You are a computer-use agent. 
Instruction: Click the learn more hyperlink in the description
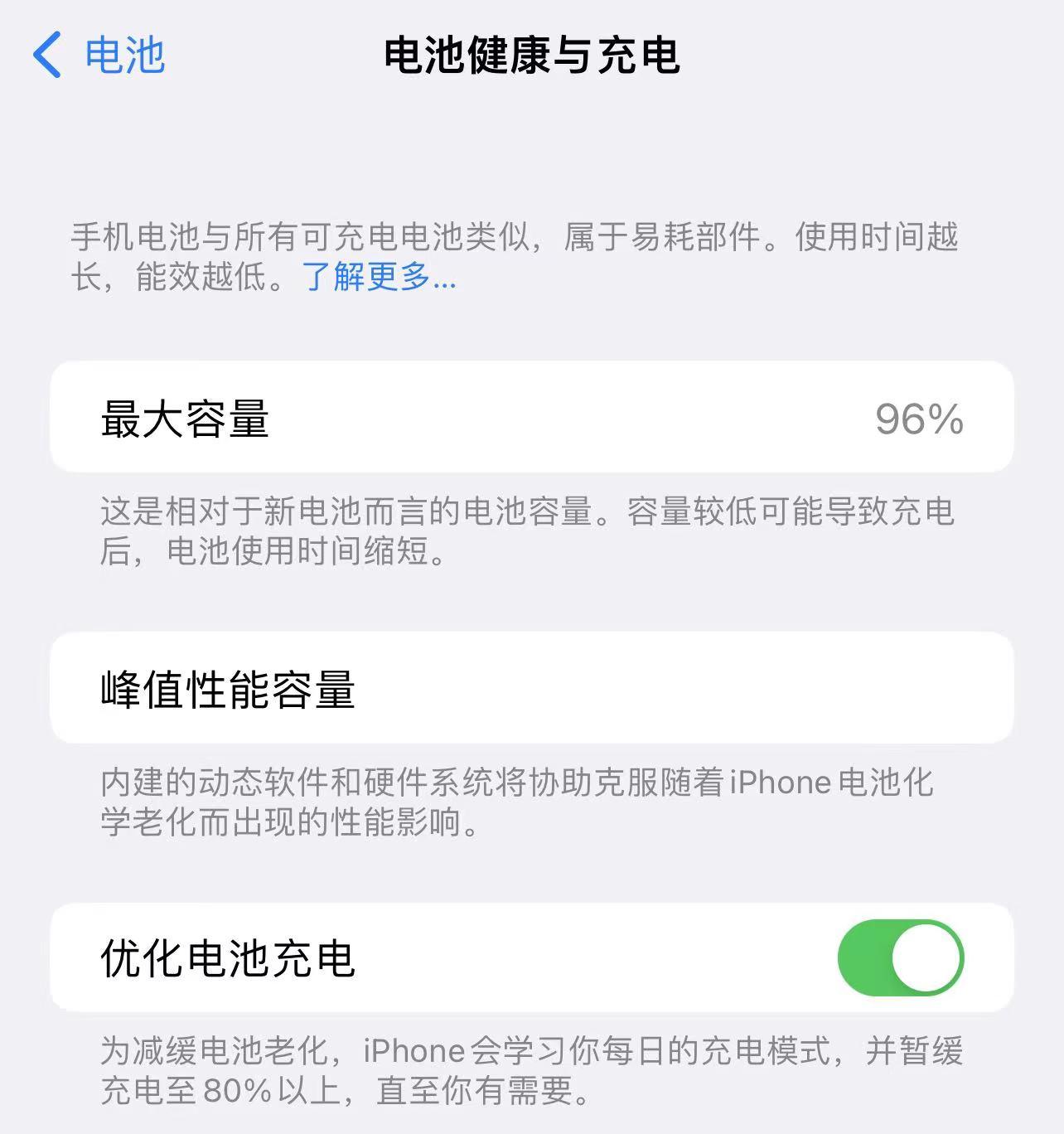(x=378, y=280)
